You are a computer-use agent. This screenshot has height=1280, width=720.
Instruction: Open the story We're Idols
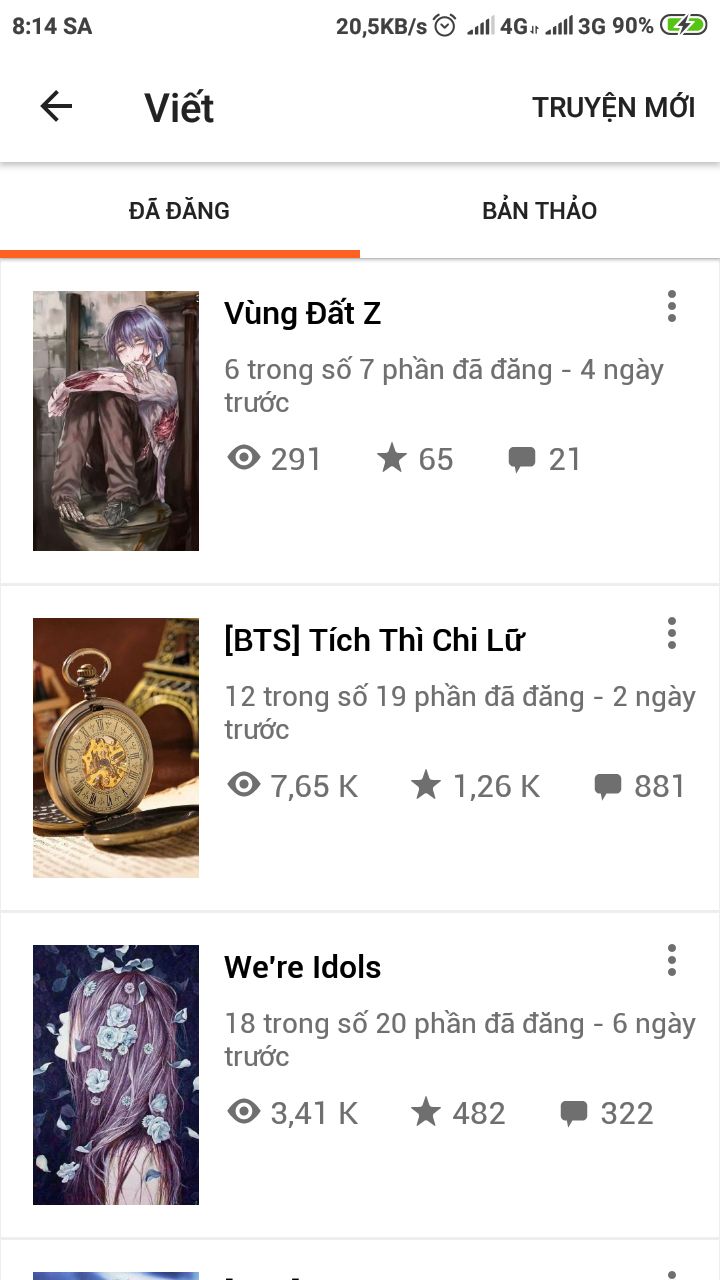click(302, 967)
